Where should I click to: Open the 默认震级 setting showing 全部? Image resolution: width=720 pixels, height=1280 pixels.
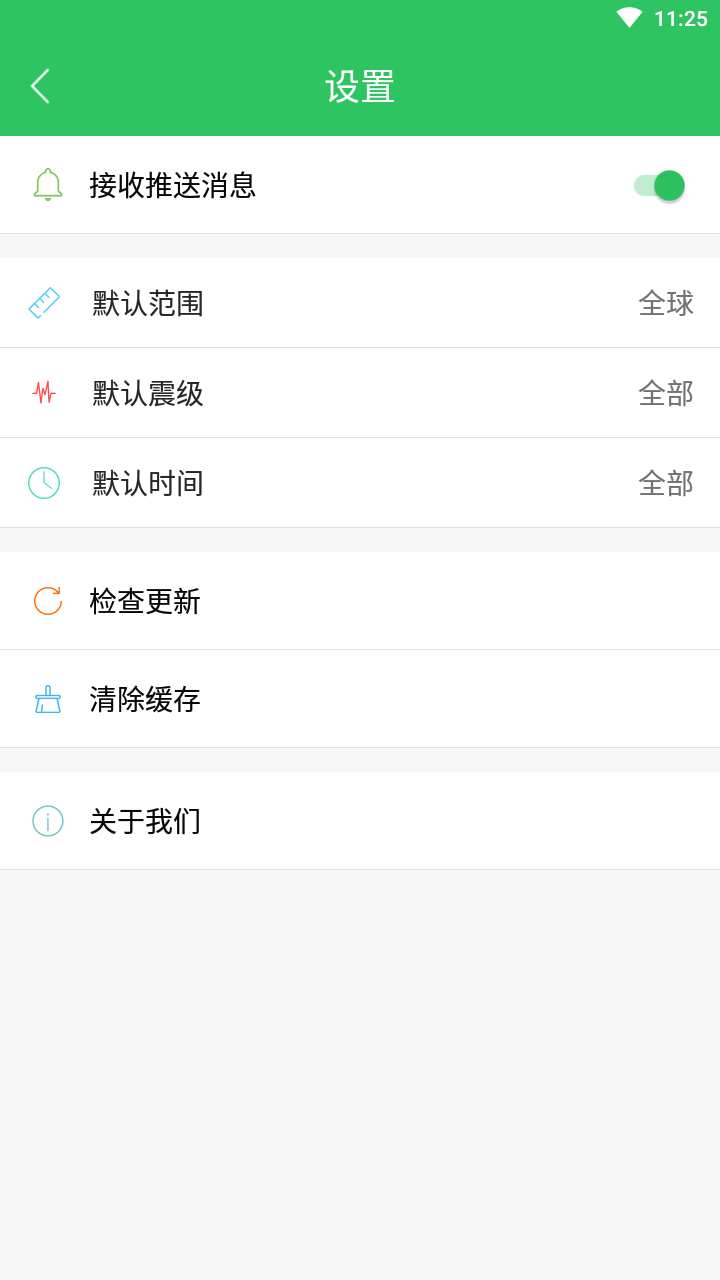(360, 393)
